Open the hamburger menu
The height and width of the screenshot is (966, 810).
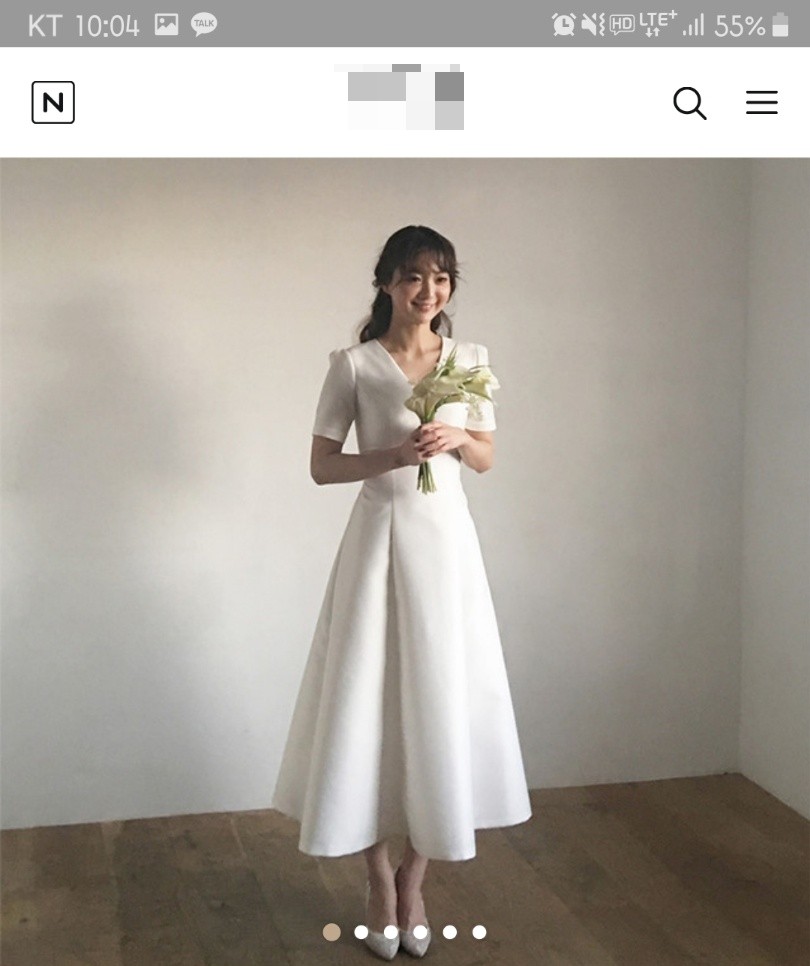(x=761, y=102)
